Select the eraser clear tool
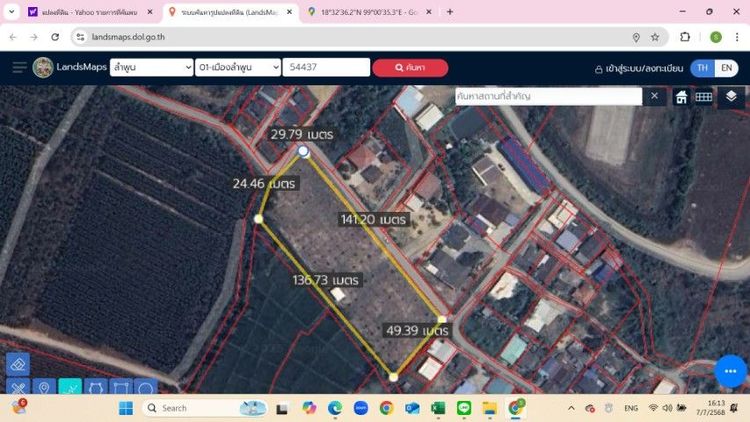The image size is (750, 422). tap(17, 363)
